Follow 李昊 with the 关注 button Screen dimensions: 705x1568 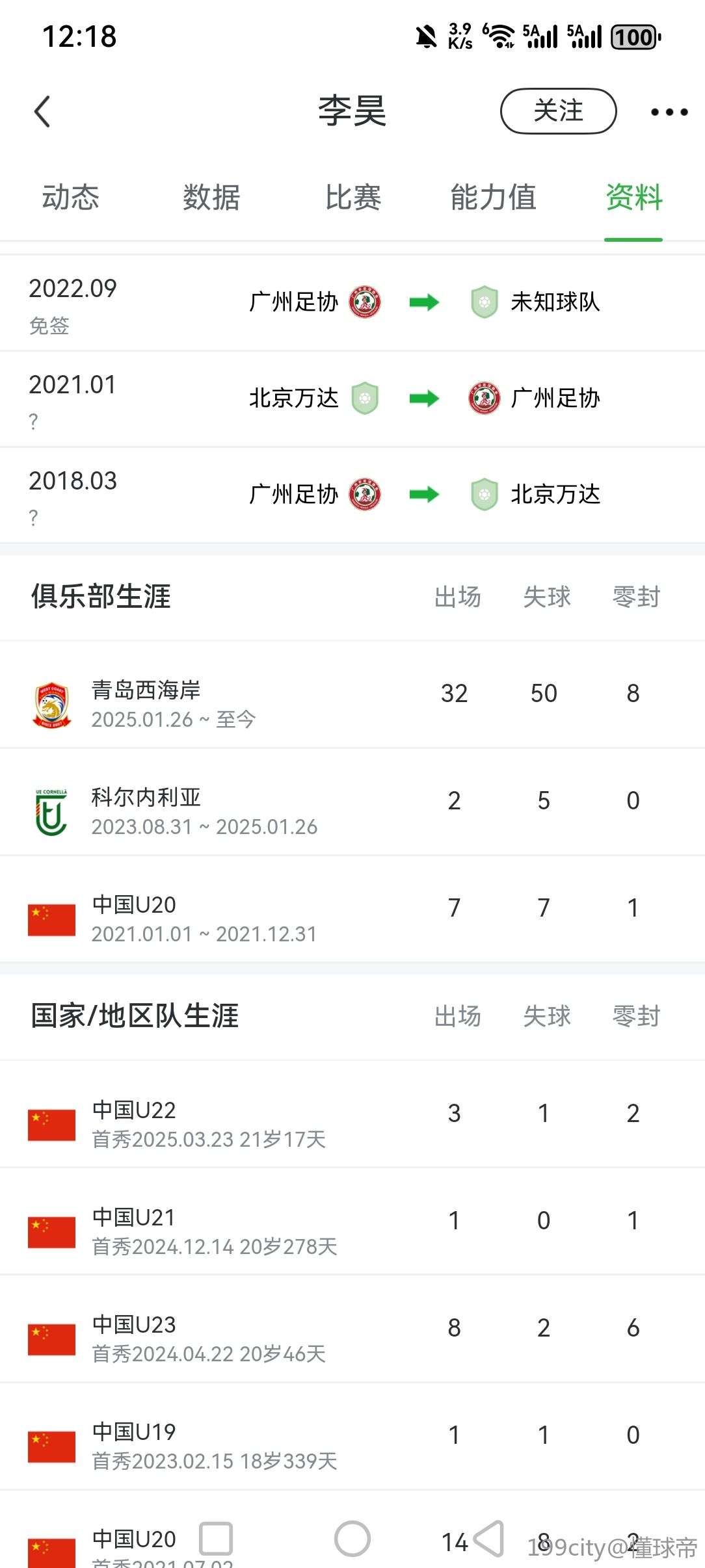coord(558,111)
